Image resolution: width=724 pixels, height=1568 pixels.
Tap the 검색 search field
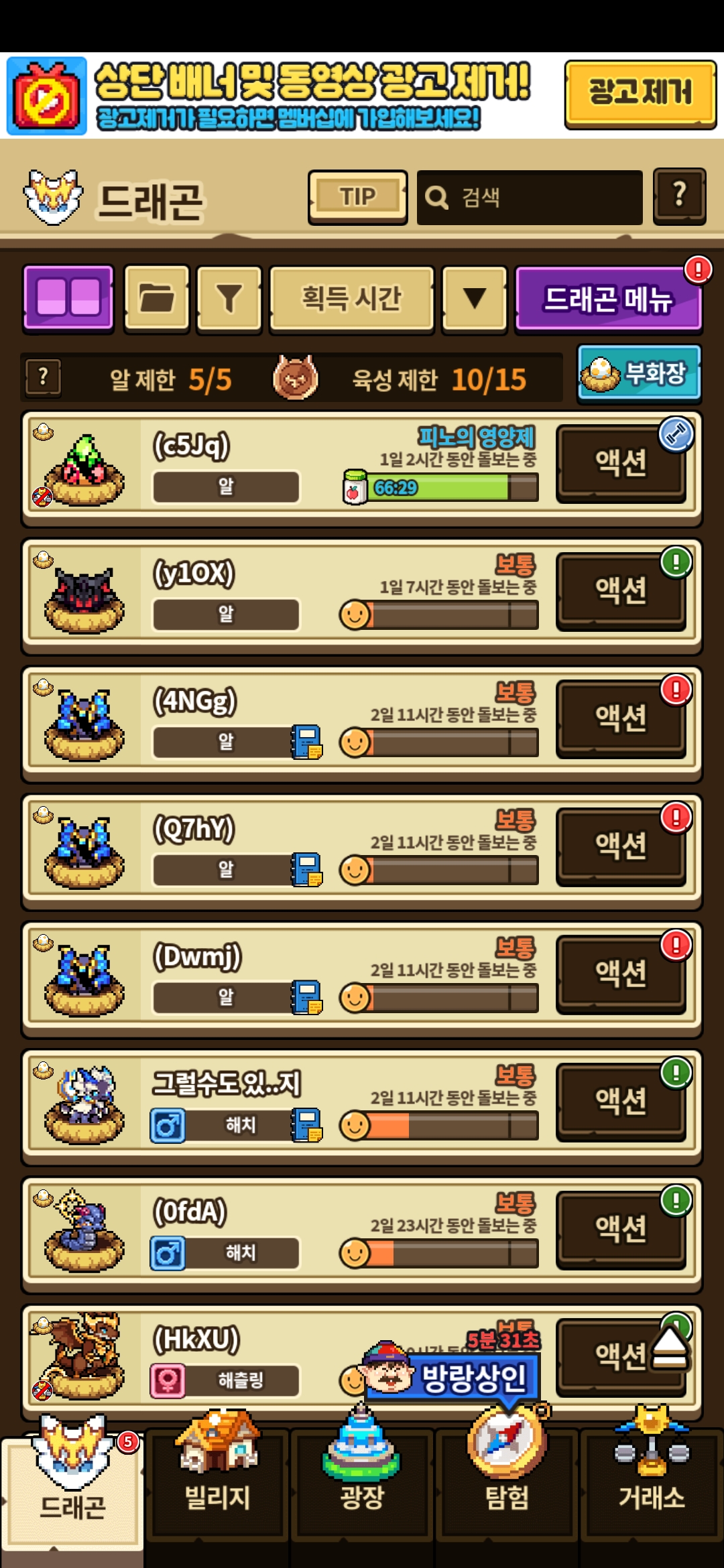530,197
